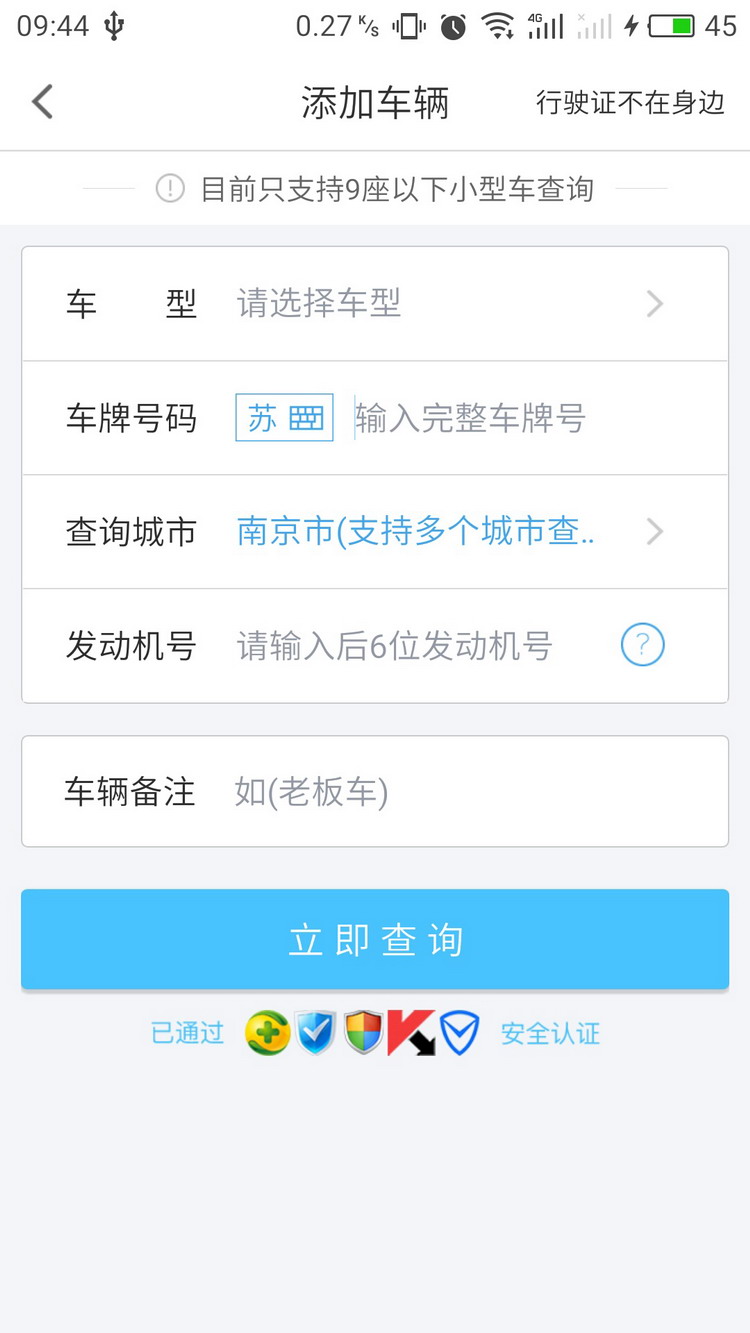750x1333 pixels.
Task: Open the 查询城市 city selection list
Action: tap(375, 531)
